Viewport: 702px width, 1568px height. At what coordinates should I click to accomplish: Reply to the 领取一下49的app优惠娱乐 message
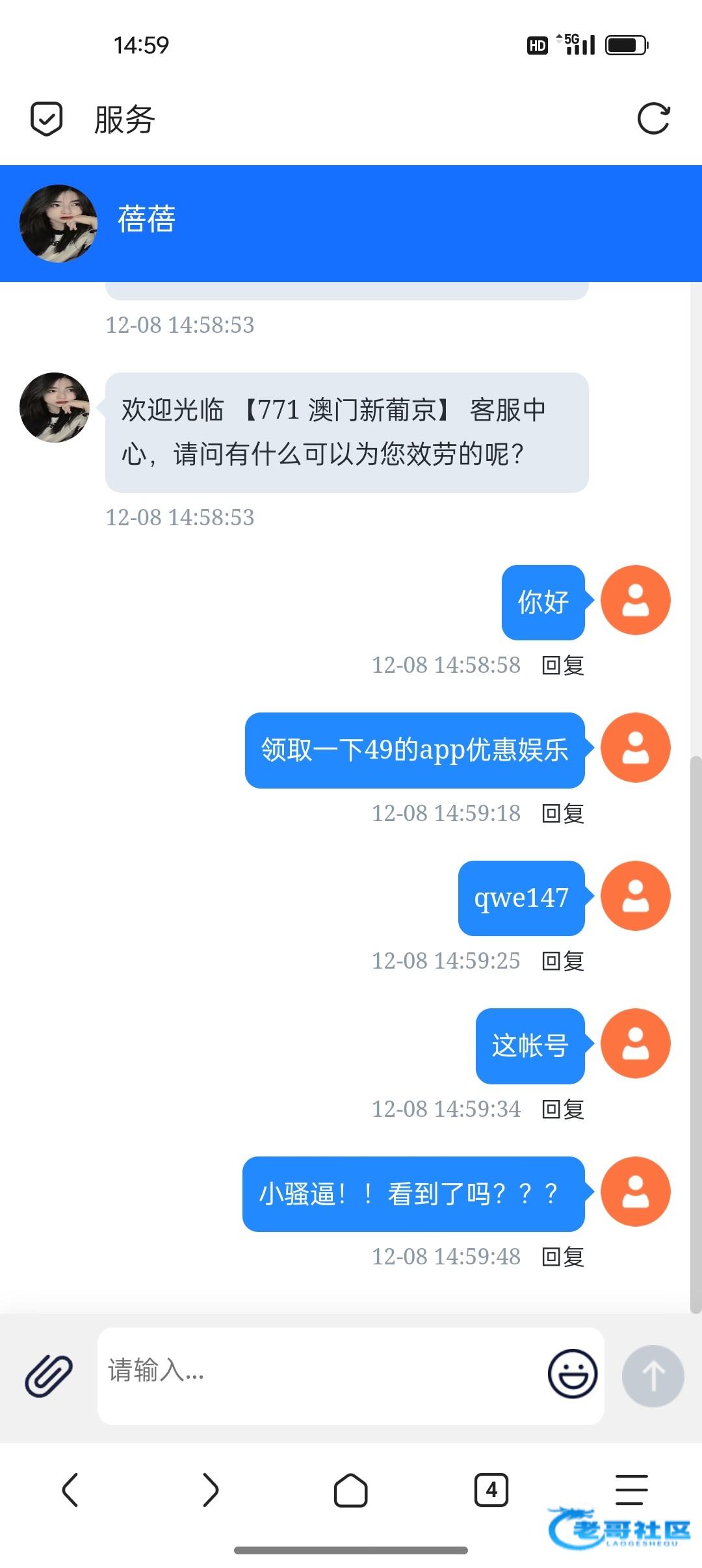click(x=563, y=813)
